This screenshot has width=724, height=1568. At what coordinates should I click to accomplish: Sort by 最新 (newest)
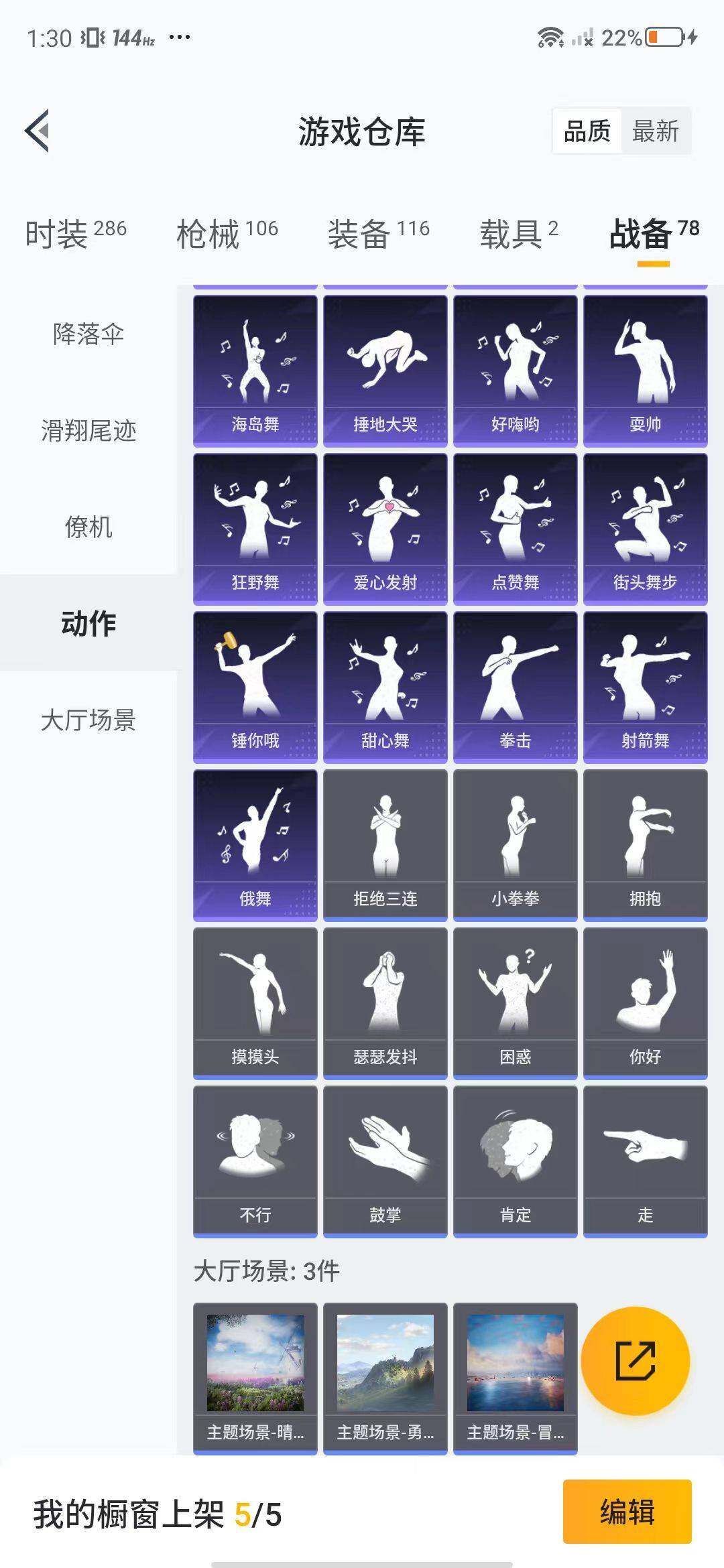click(x=655, y=131)
